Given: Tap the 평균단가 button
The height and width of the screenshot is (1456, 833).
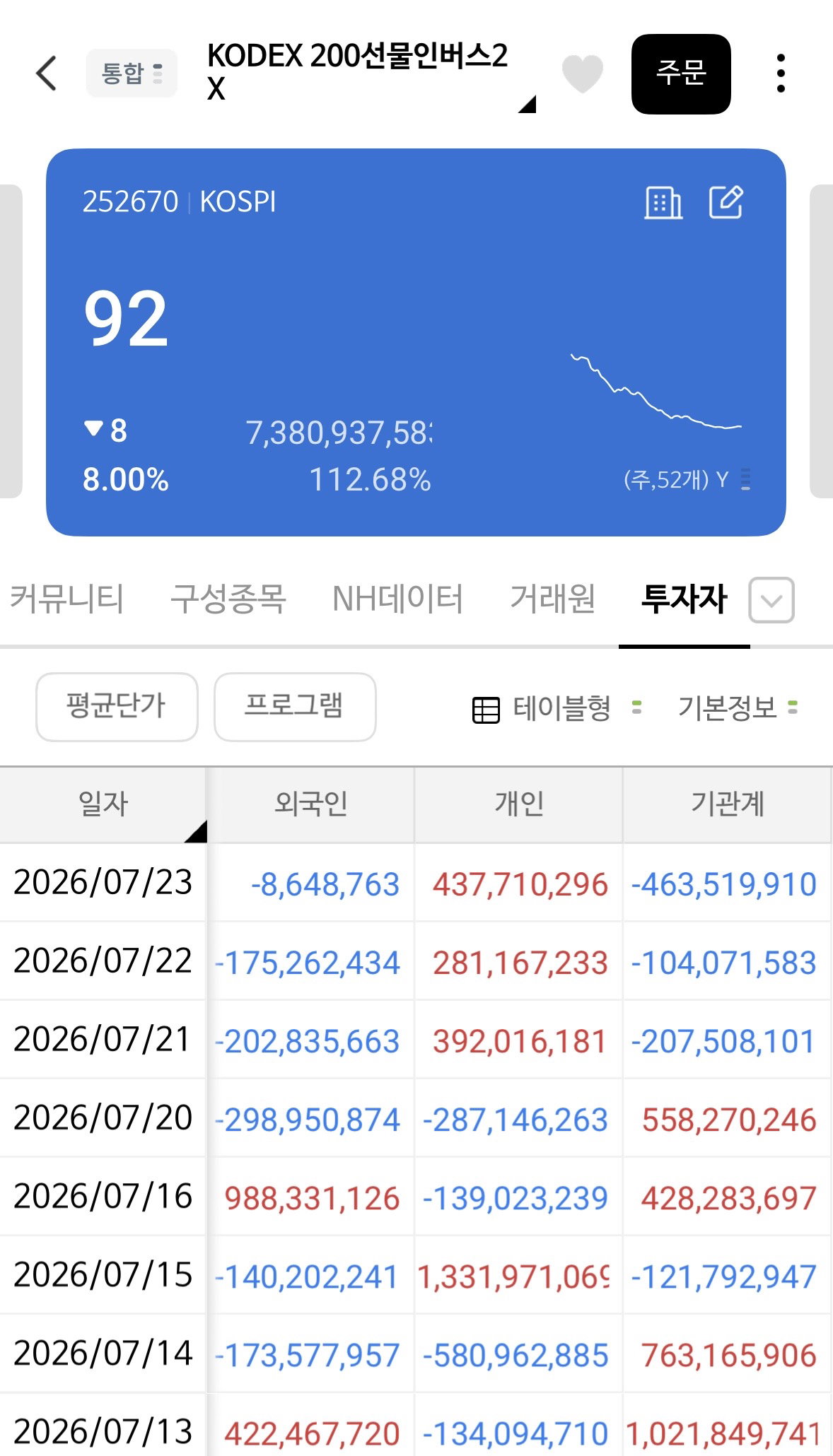Looking at the screenshot, I should click(117, 706).
